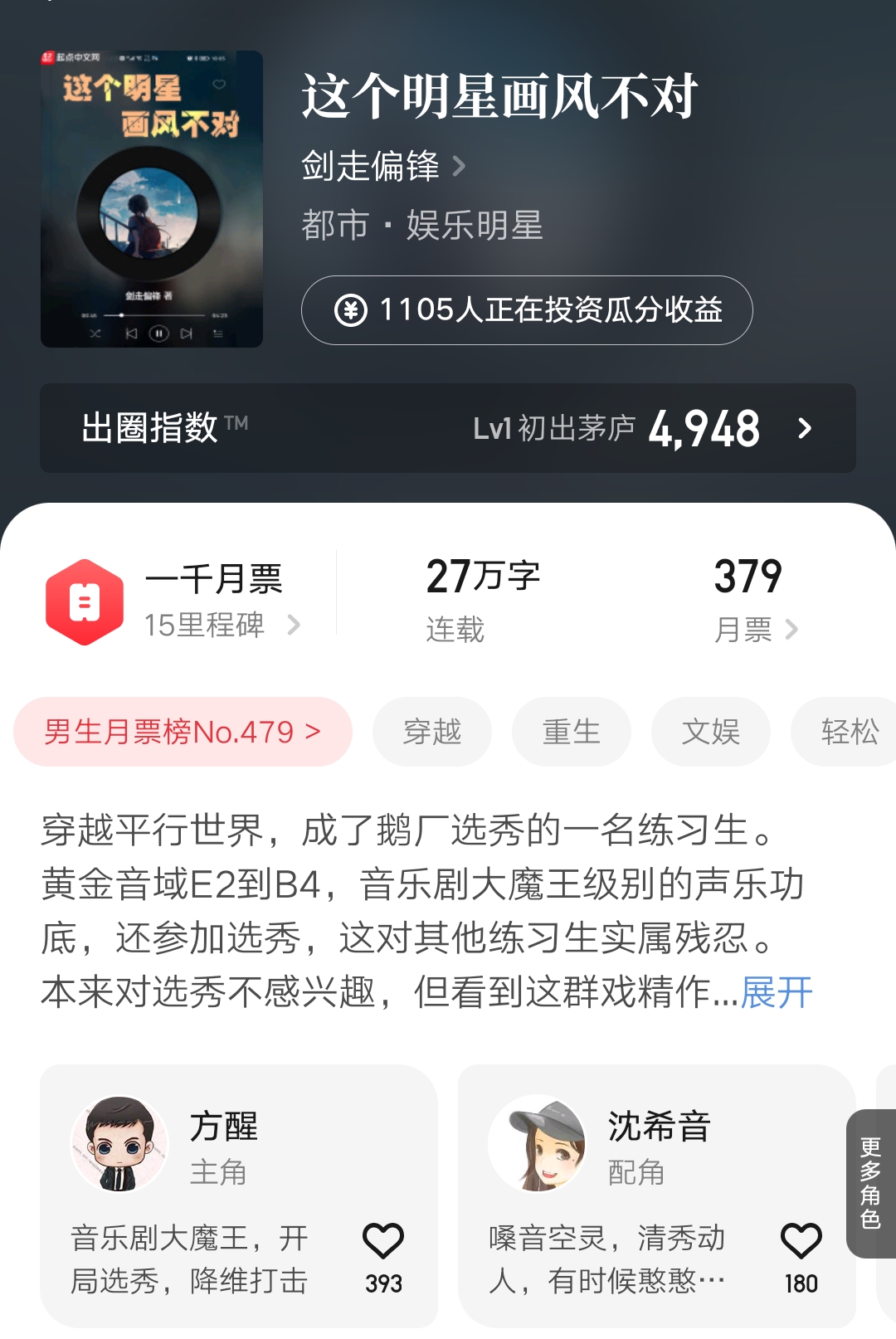Select the 重生 tag
The image size is (896, 1339).
click(x=572, y=732)
